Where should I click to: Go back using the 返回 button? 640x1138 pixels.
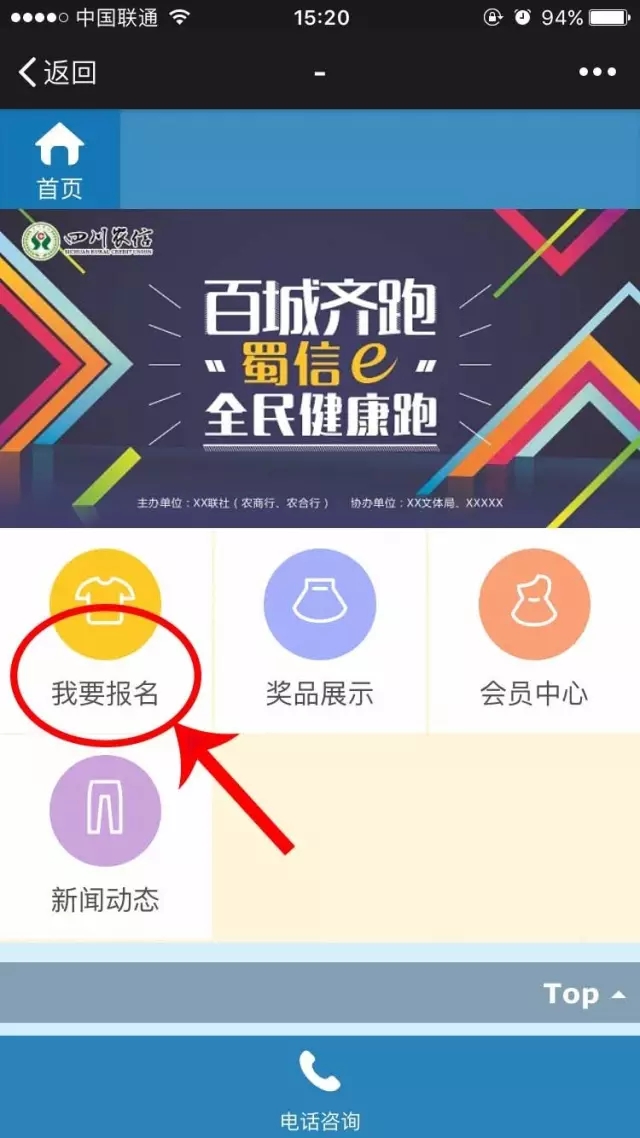[x=58, y=72]
